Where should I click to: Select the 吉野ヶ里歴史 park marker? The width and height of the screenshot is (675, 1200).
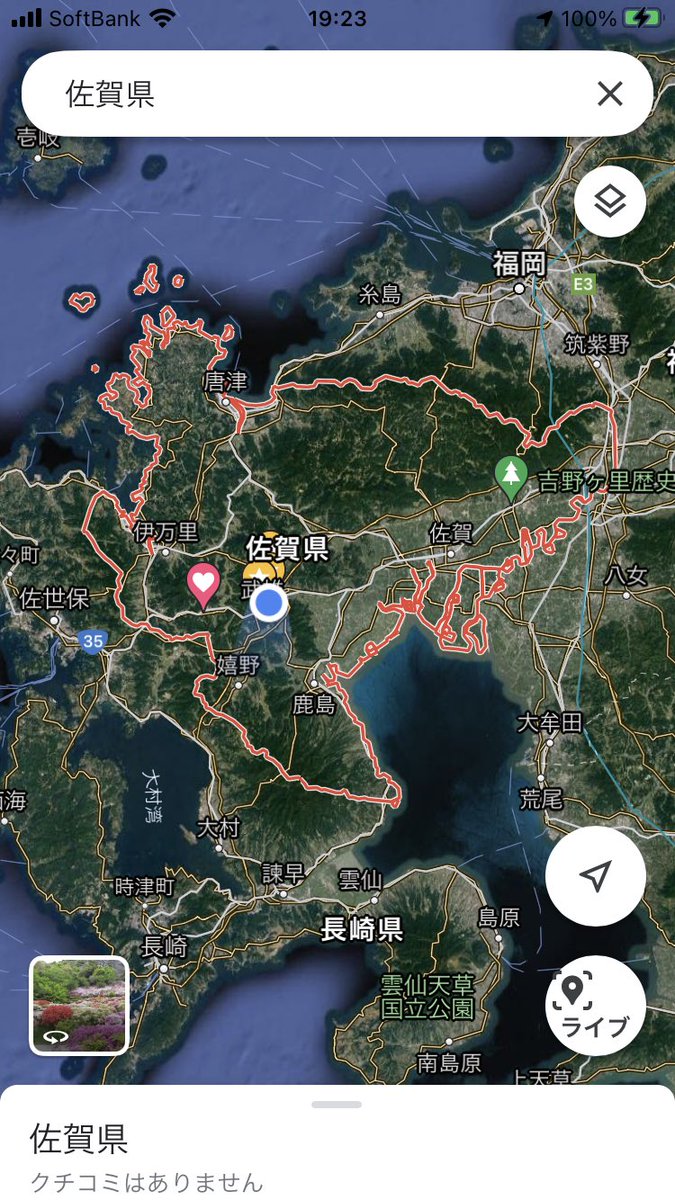click(x=511, y=476)
